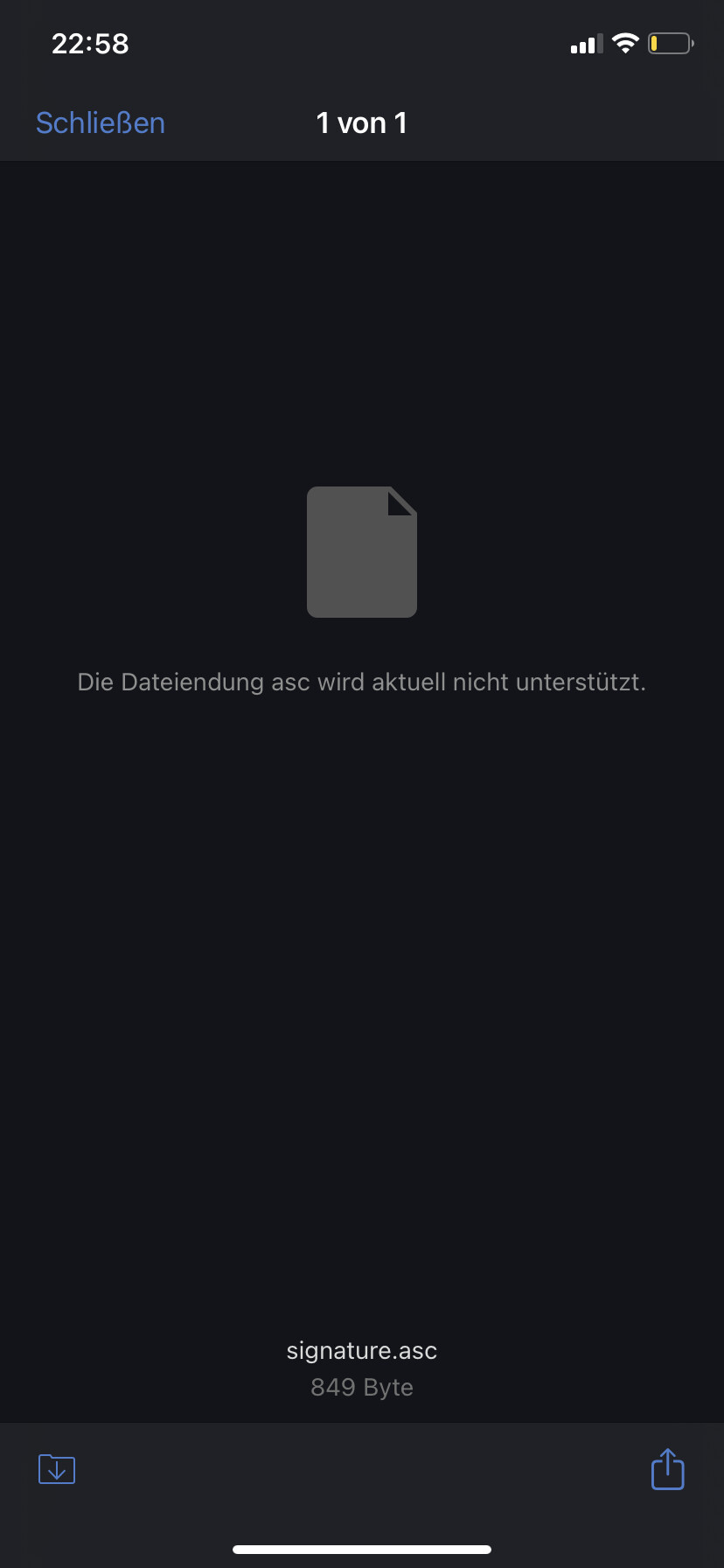Open the share sheet for signature.asc
Viewport: 724px width, 1568px height.
click(667, 1469)
